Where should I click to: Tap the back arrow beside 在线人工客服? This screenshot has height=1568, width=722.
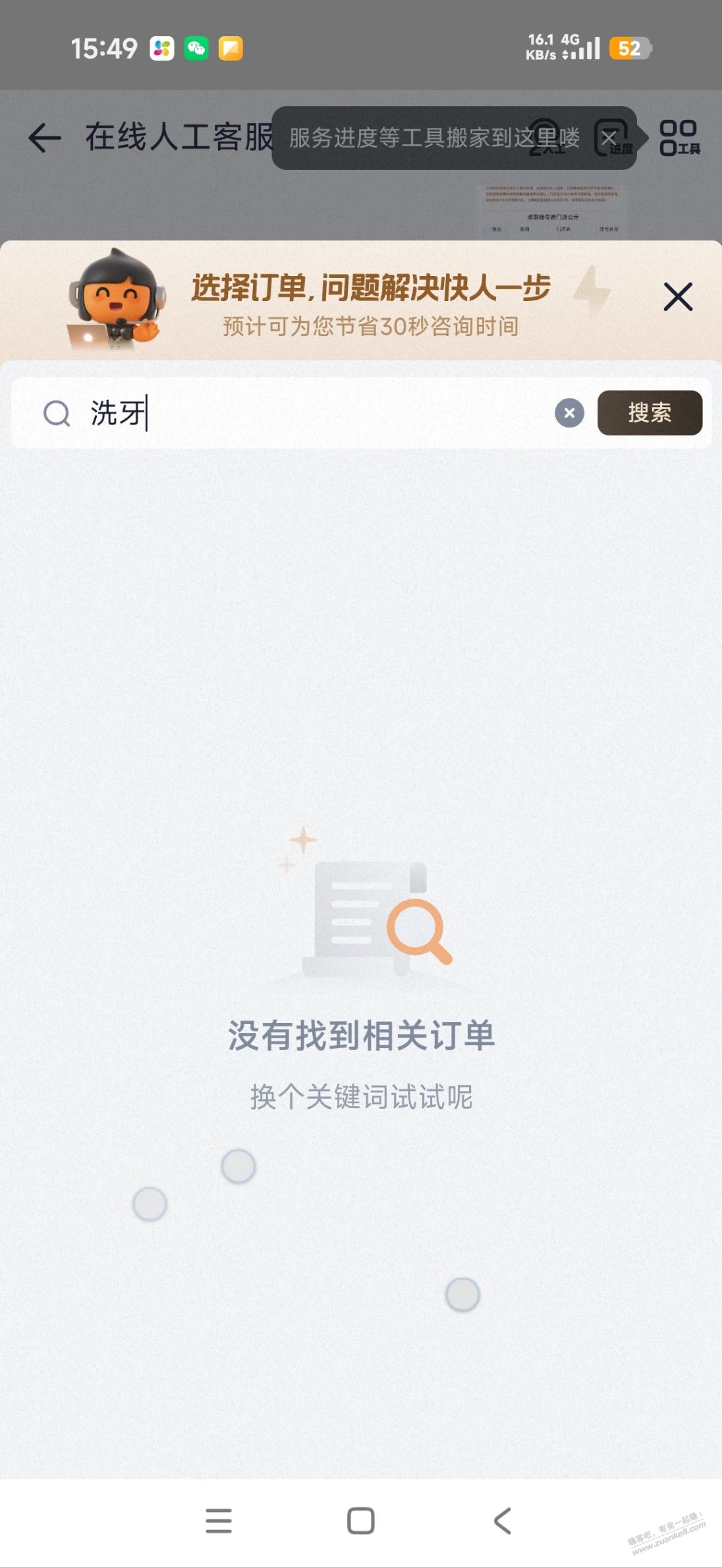point(43,136)
